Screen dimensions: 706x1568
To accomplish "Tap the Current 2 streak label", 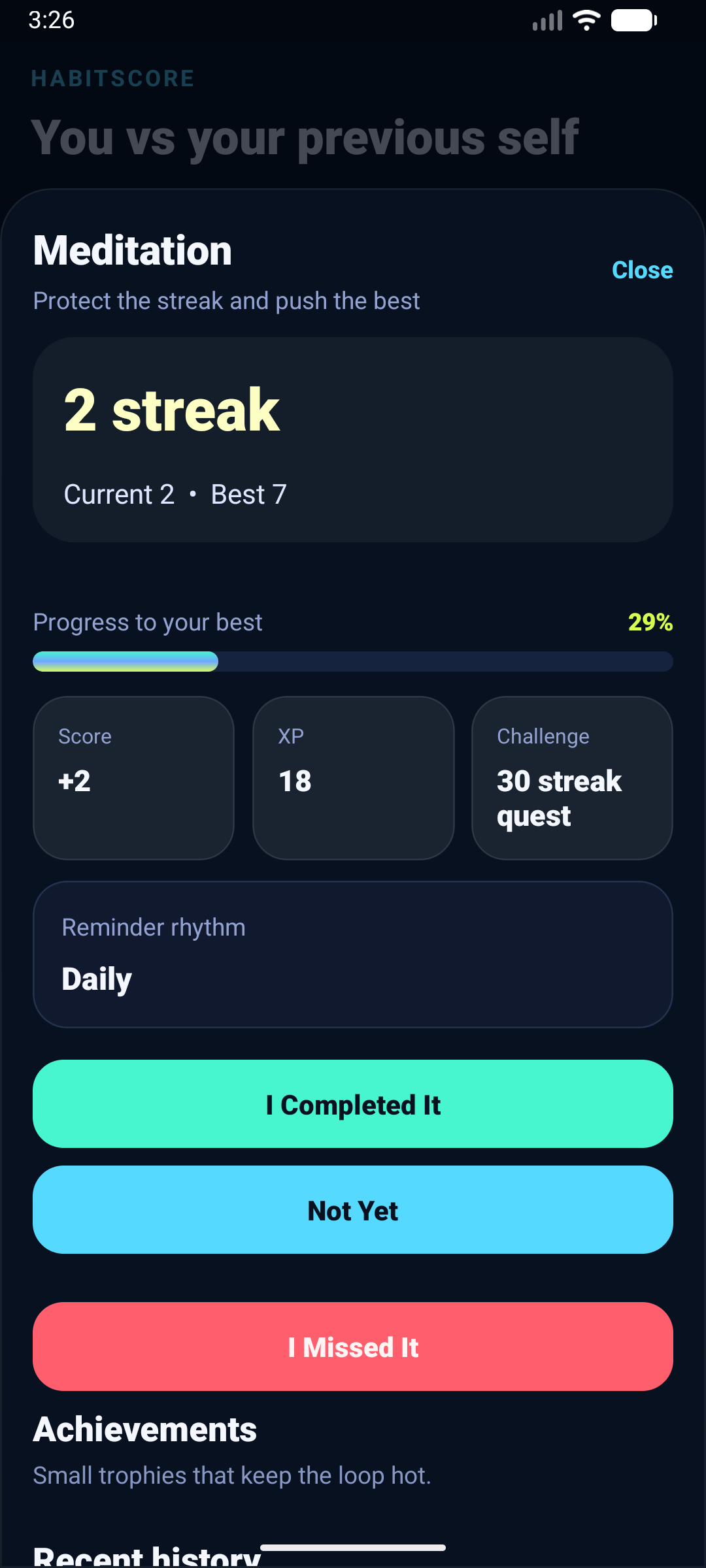I will [x=118, y=494].
